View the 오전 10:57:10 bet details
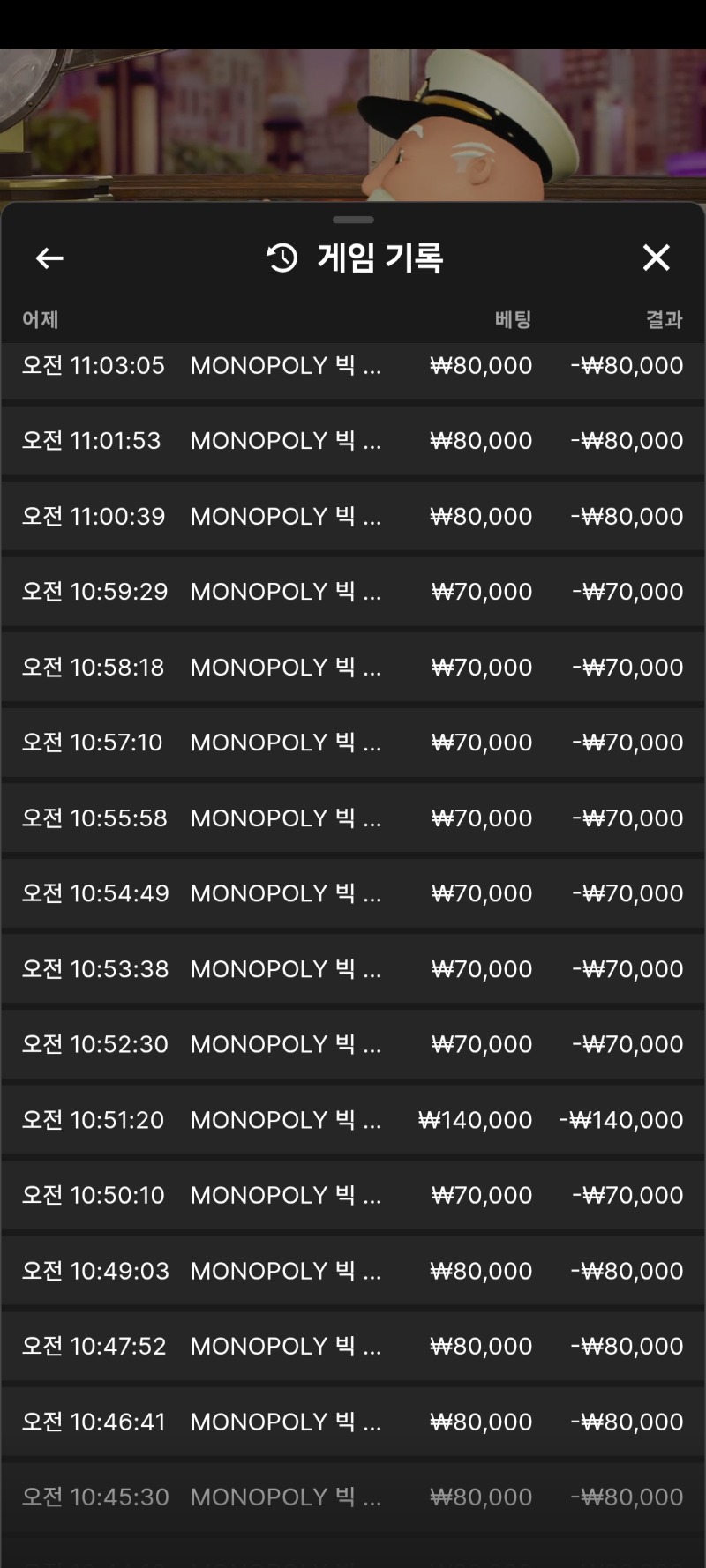 (353, 743)
